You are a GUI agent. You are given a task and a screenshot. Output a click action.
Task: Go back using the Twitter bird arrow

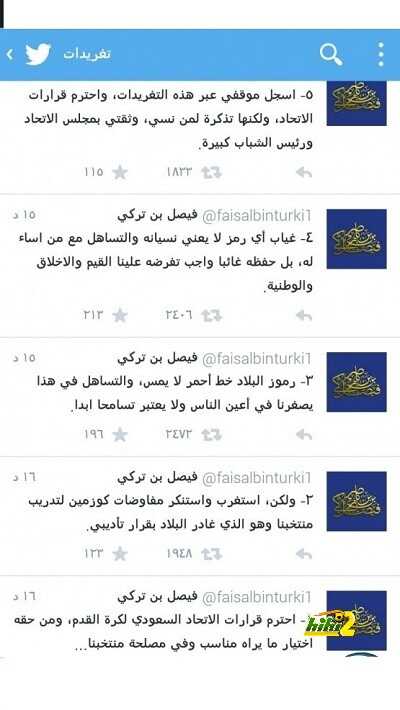(x=29, y=54)
